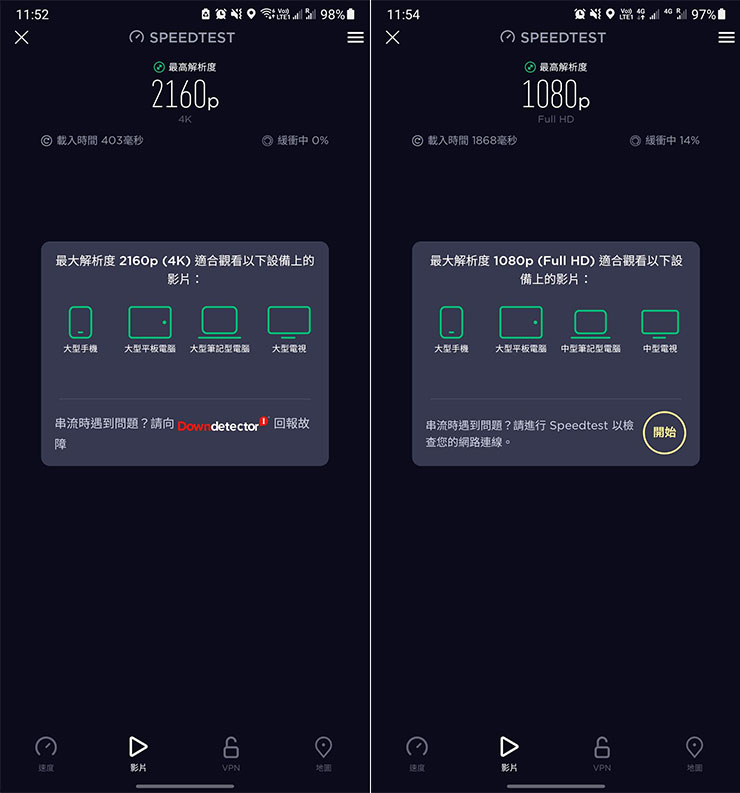Tap the Speedtest logo in the header
The width and height of the screenshot is (740, 793).
pyautogui.click(x=182, y=37)
